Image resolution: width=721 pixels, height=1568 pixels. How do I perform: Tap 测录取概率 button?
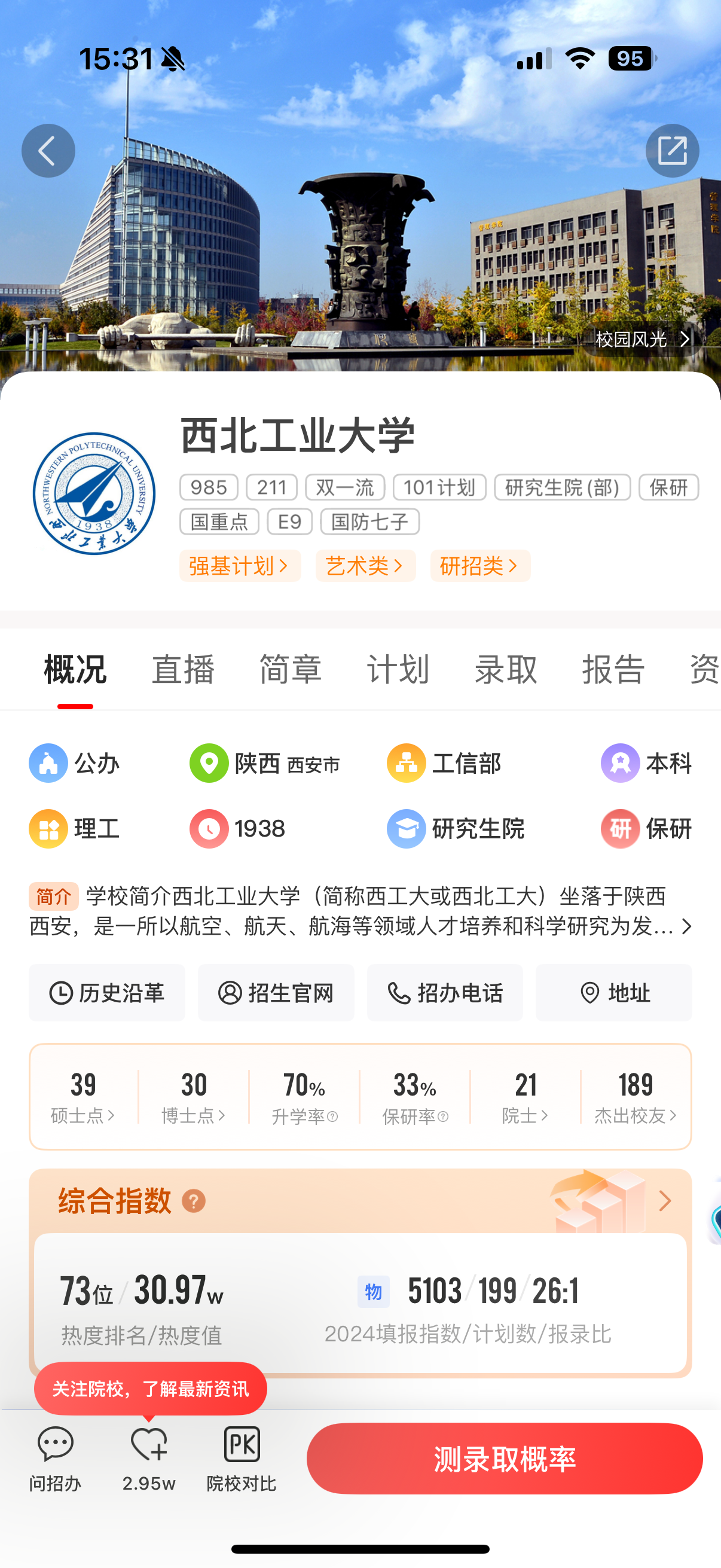505,1459
